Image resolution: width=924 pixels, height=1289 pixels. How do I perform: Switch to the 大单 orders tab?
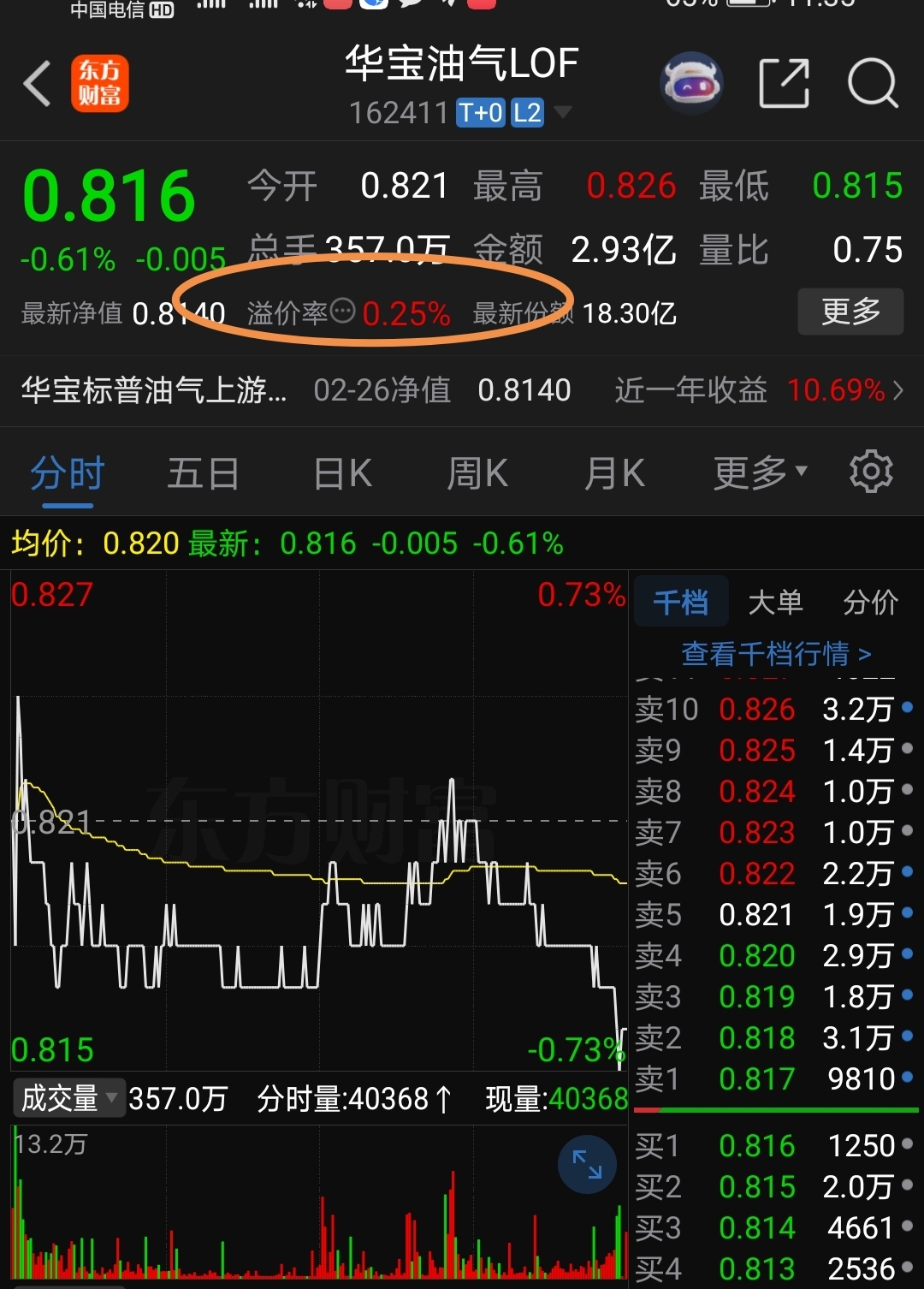pos(776,603)
